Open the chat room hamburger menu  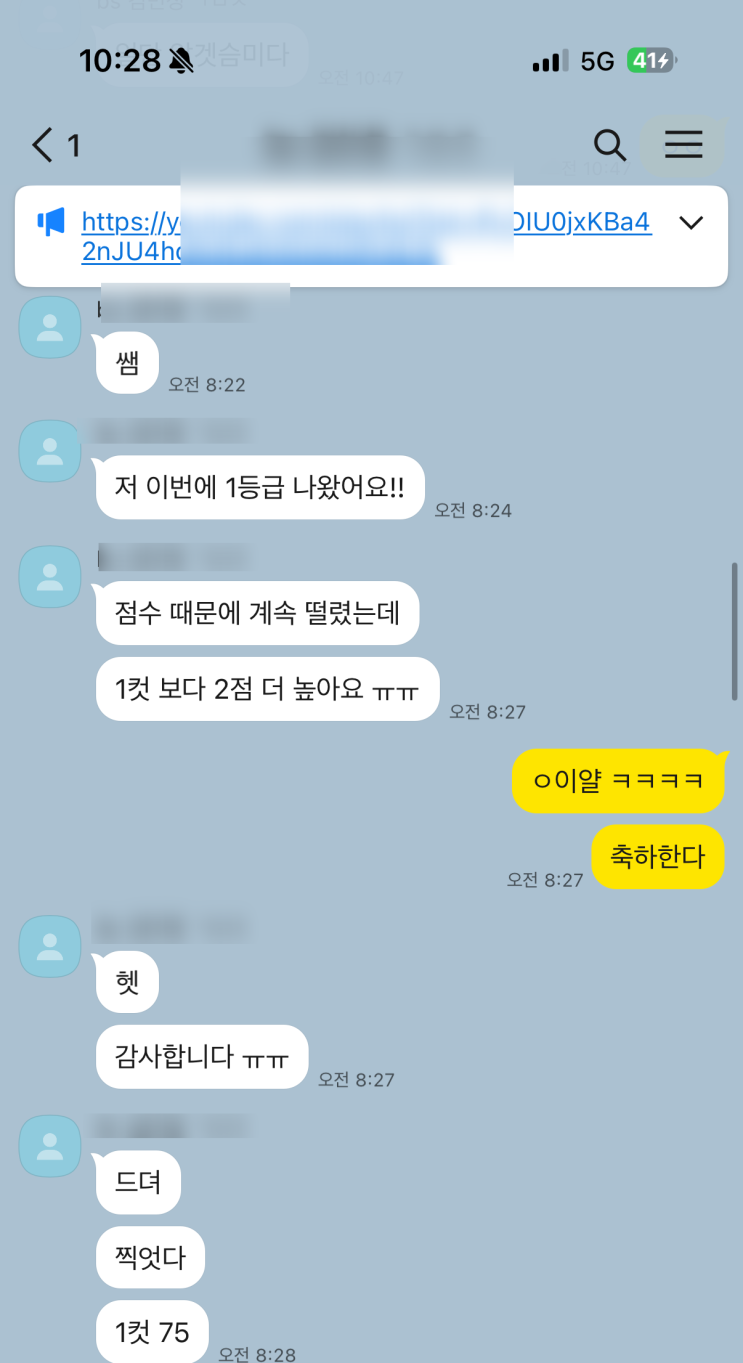coord(684,146)
